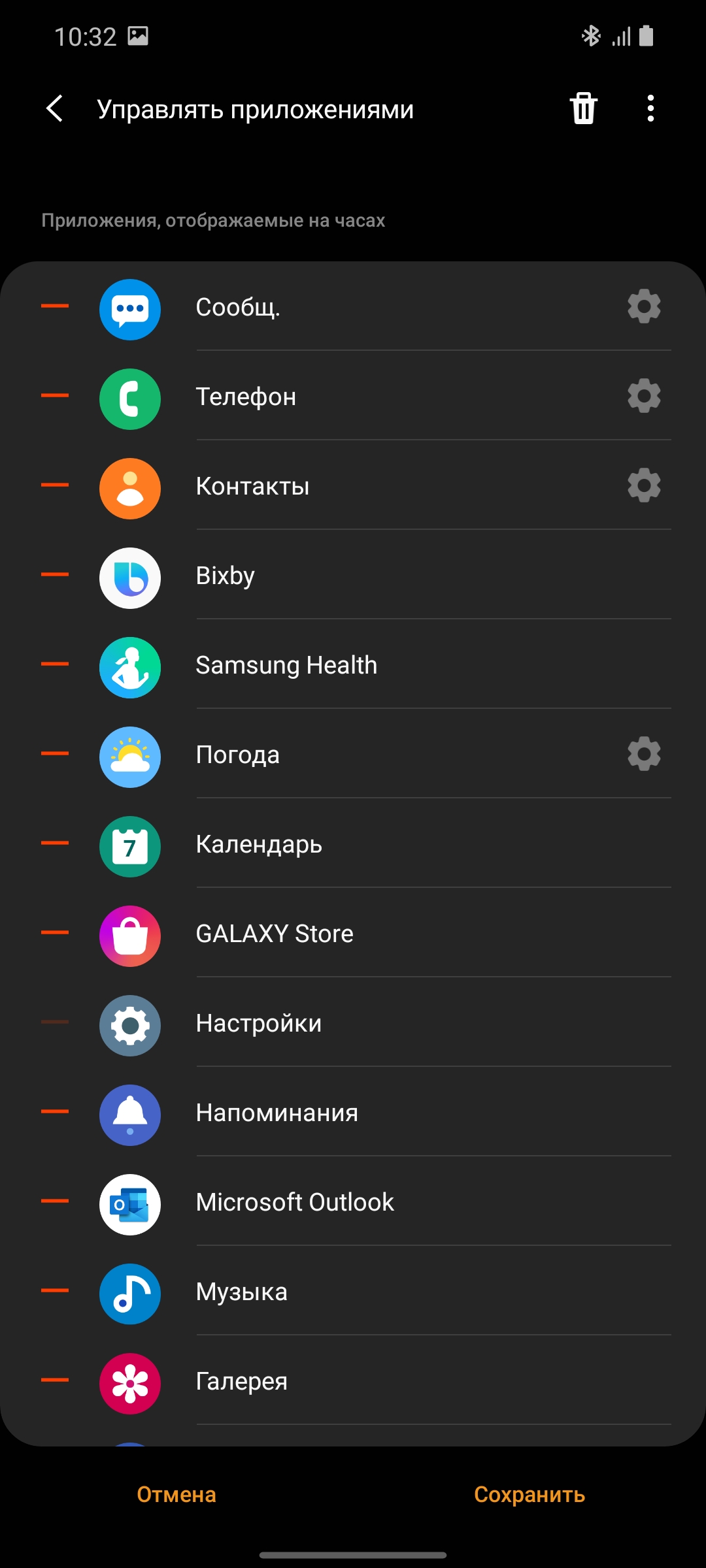Open settings gear for Контакты
706x1568 pixels.
tap(644, 485)
